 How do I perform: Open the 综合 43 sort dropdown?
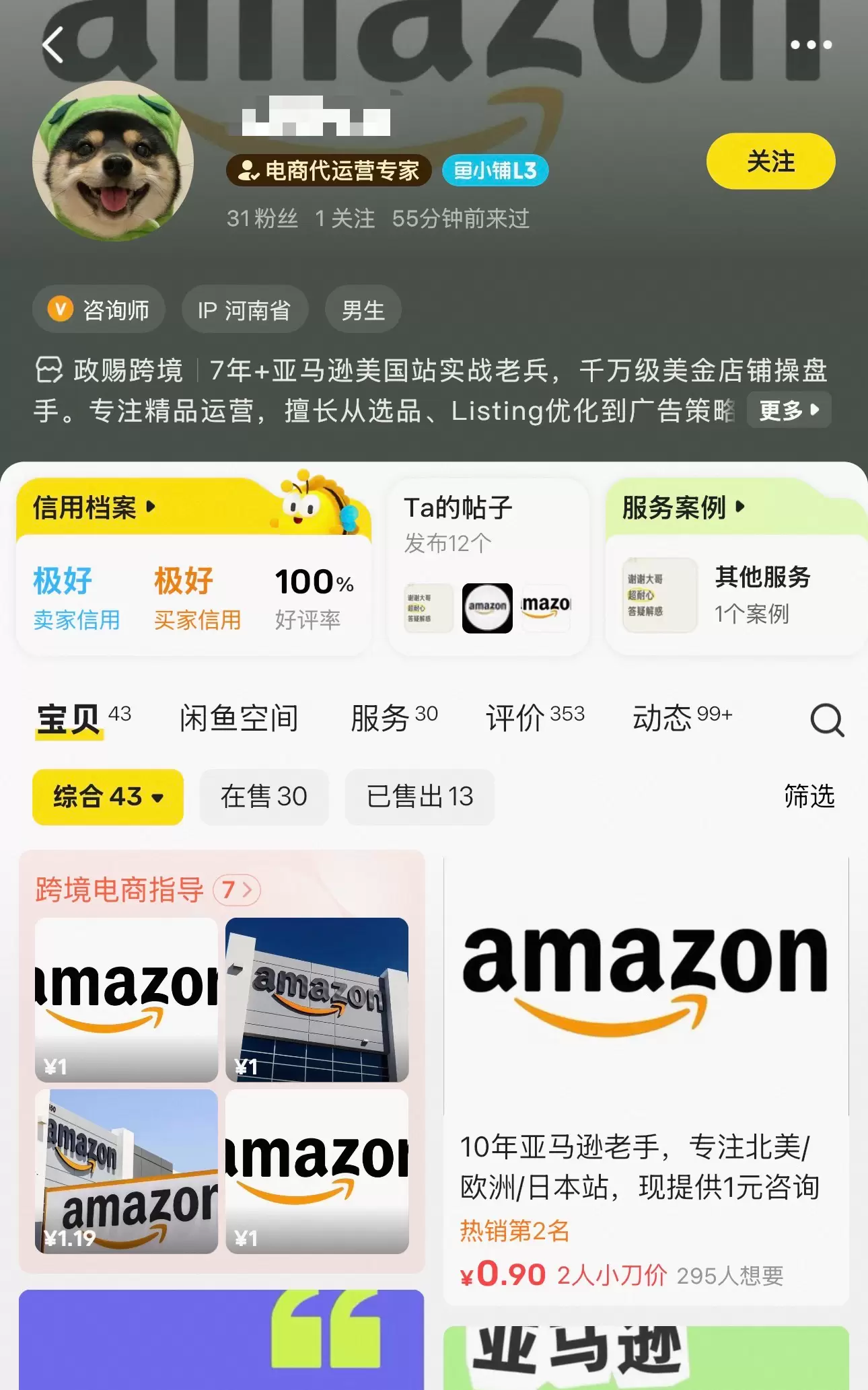(108, 797)
